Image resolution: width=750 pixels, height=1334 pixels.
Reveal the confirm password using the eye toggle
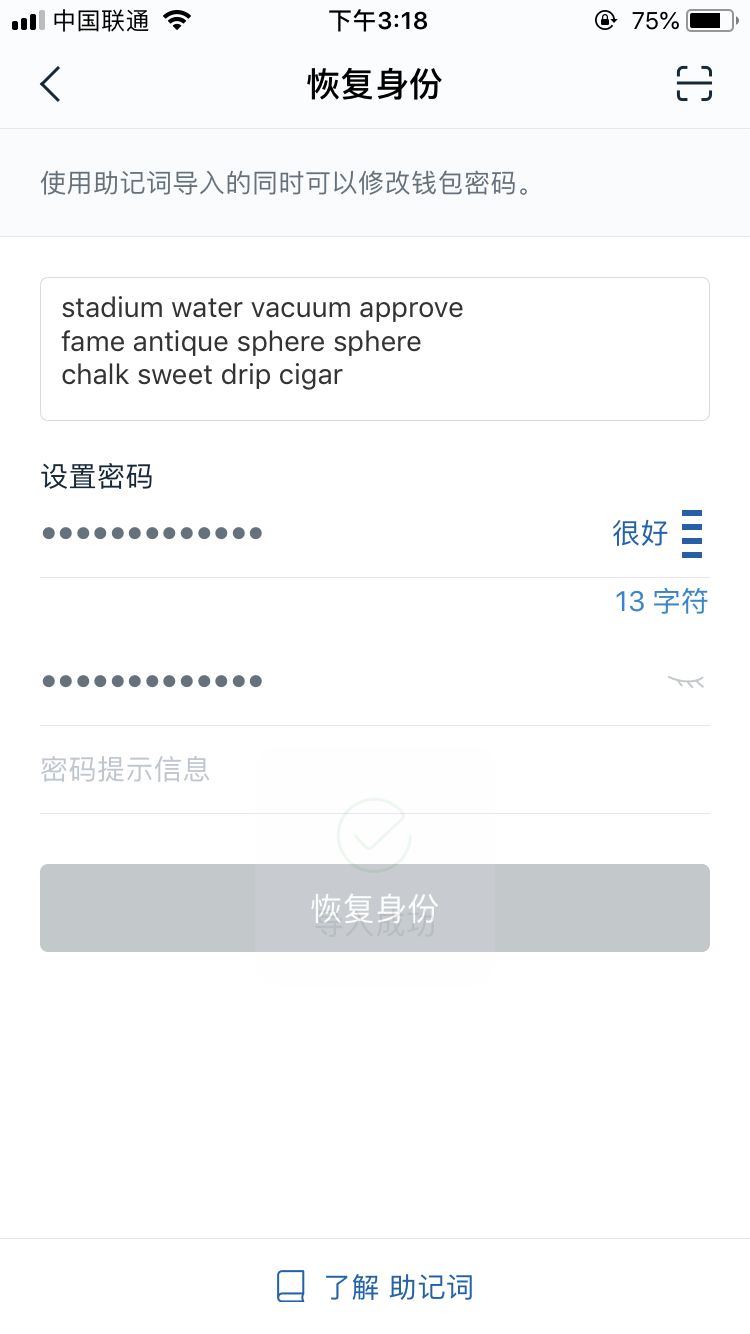686,681
